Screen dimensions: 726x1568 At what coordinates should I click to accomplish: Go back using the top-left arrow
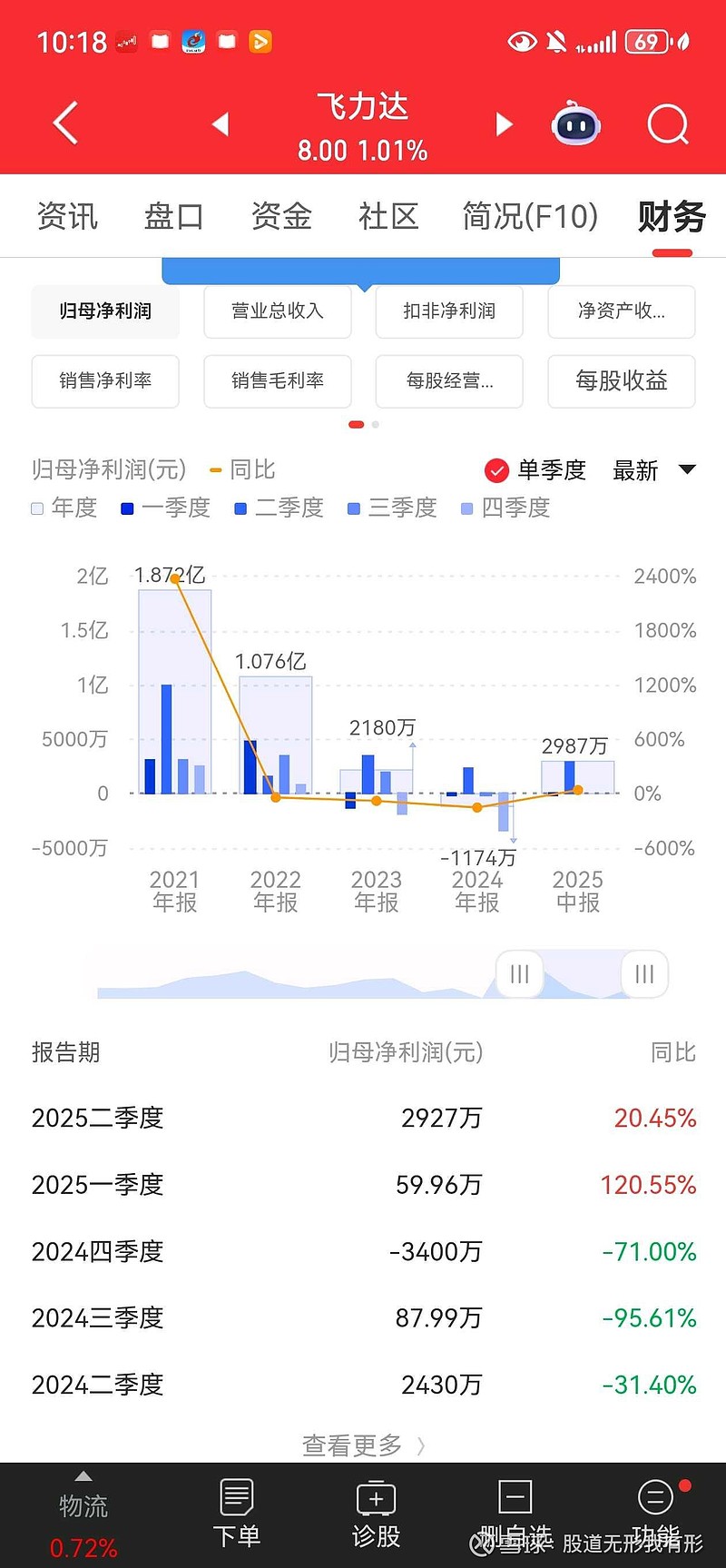click(x=65, y=123)
